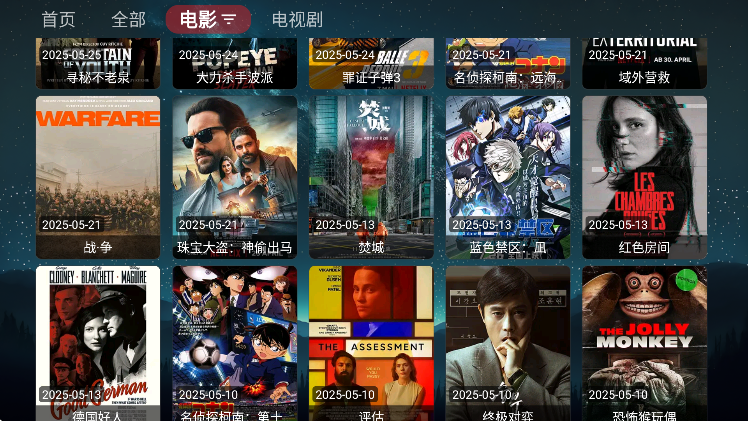Open 珠宝大盗：神偷出马 movie card
748x421 pixels.
[234, 176]
